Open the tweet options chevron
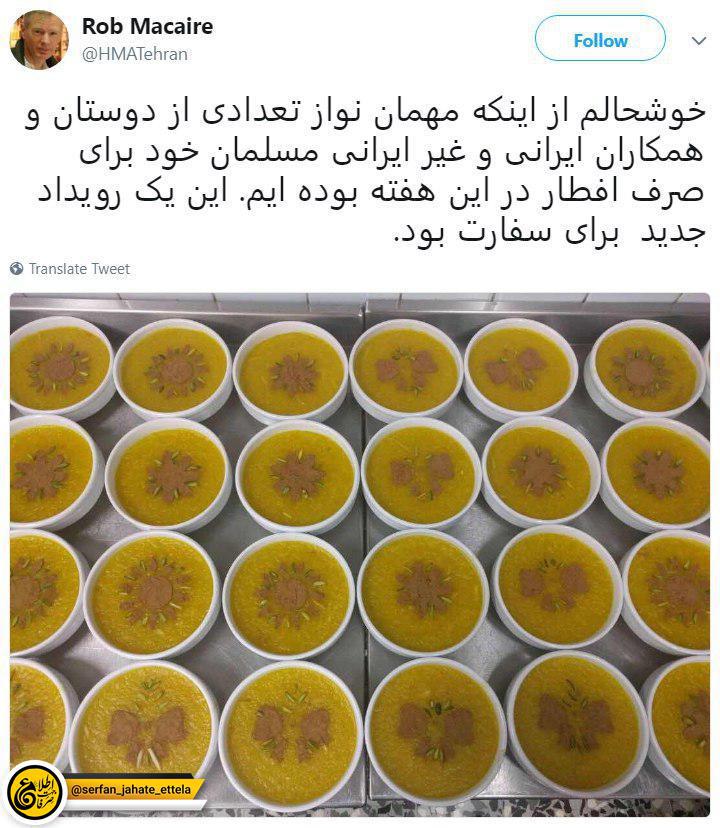 (699, 41)
